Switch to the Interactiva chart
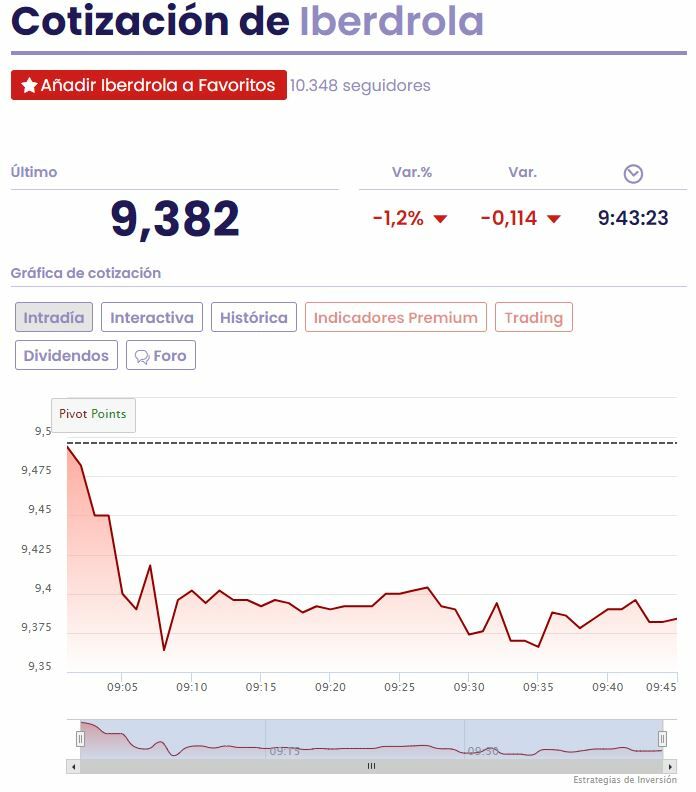Image resolution: width=696 pixels, height=792 pixels. 152,318
